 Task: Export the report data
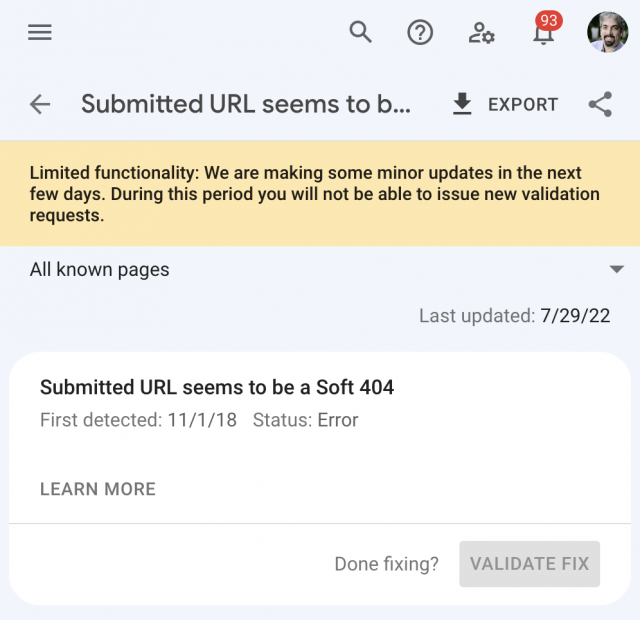pyautogui.click(x=505, y=104)
